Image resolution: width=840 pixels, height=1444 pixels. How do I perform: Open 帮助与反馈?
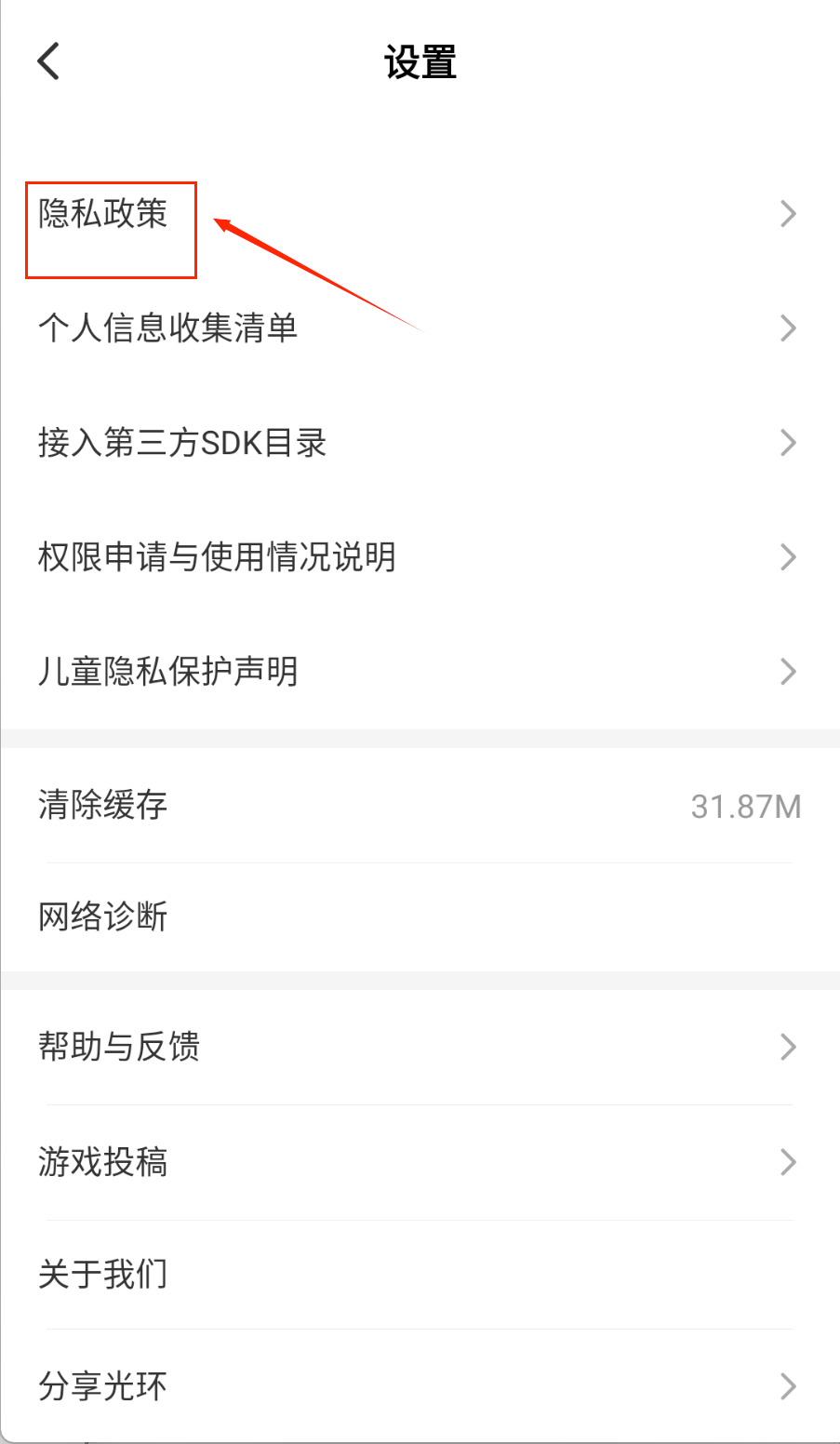coord(119,1047)
